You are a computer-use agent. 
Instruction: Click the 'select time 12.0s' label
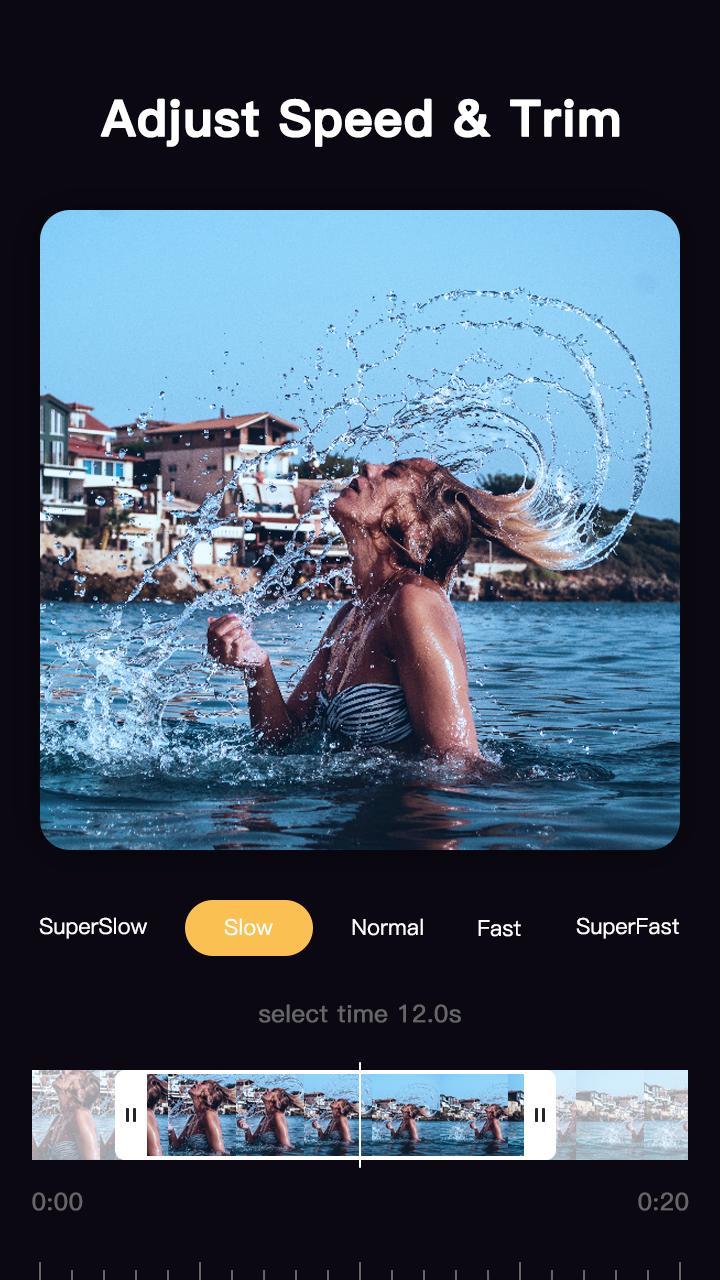tap(360, 1014)
